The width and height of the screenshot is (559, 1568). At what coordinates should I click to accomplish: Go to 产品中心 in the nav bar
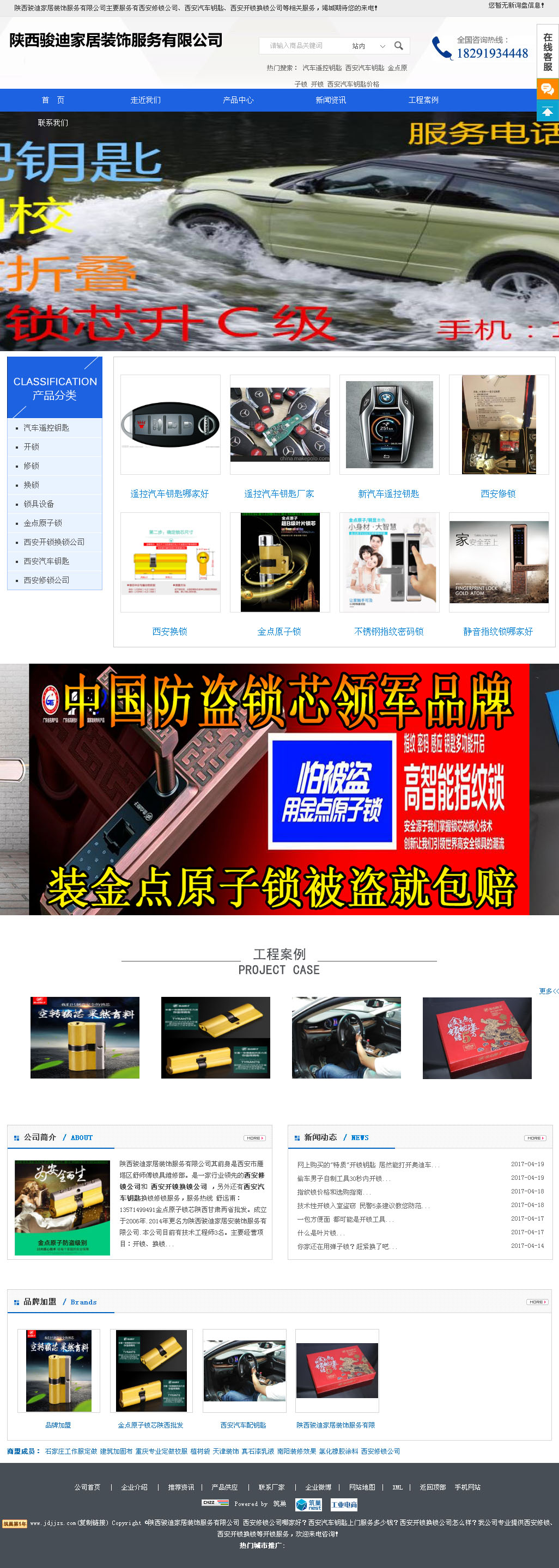coord(238,100)
